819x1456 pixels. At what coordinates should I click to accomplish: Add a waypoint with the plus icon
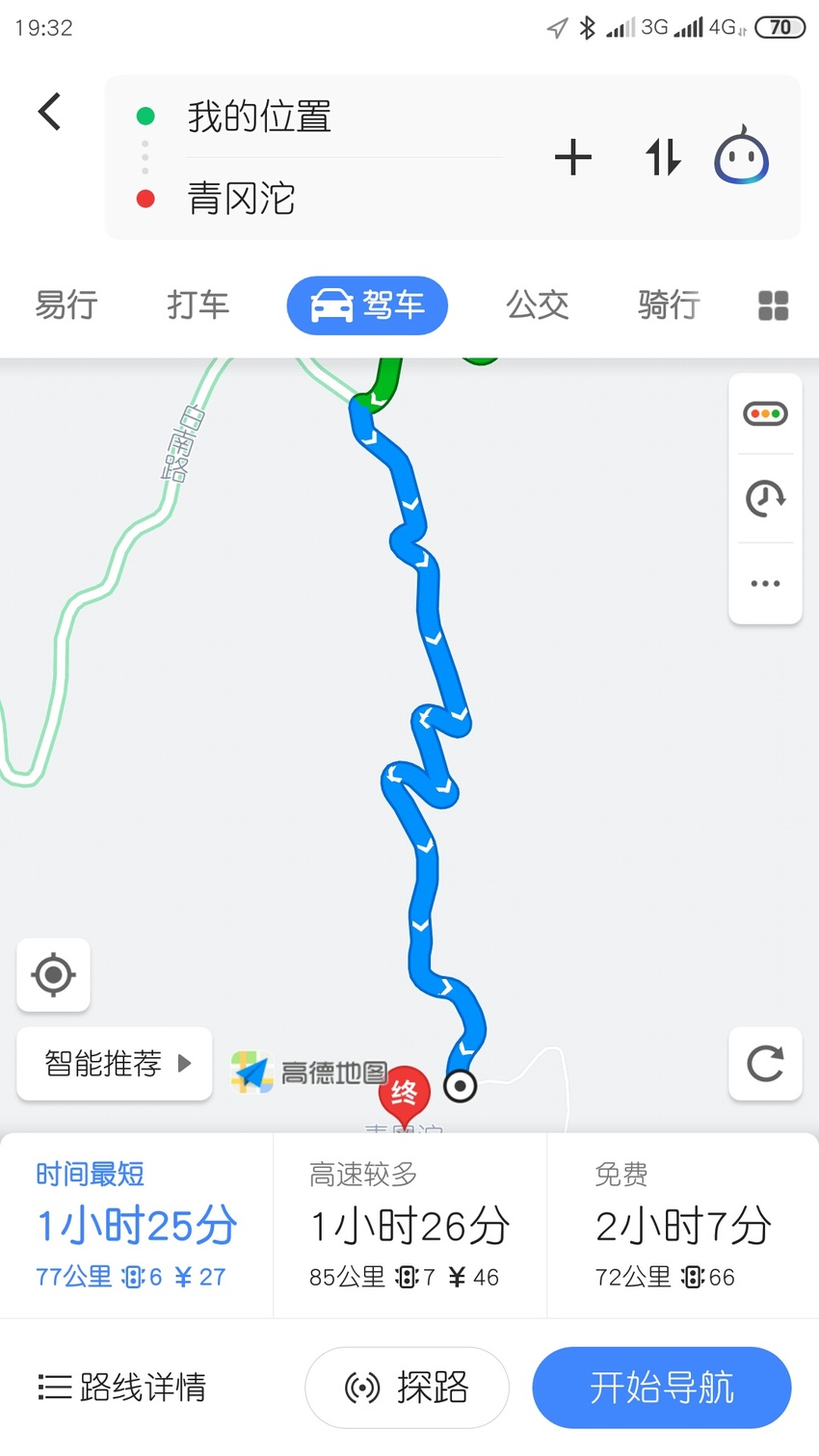click(573, 157)
